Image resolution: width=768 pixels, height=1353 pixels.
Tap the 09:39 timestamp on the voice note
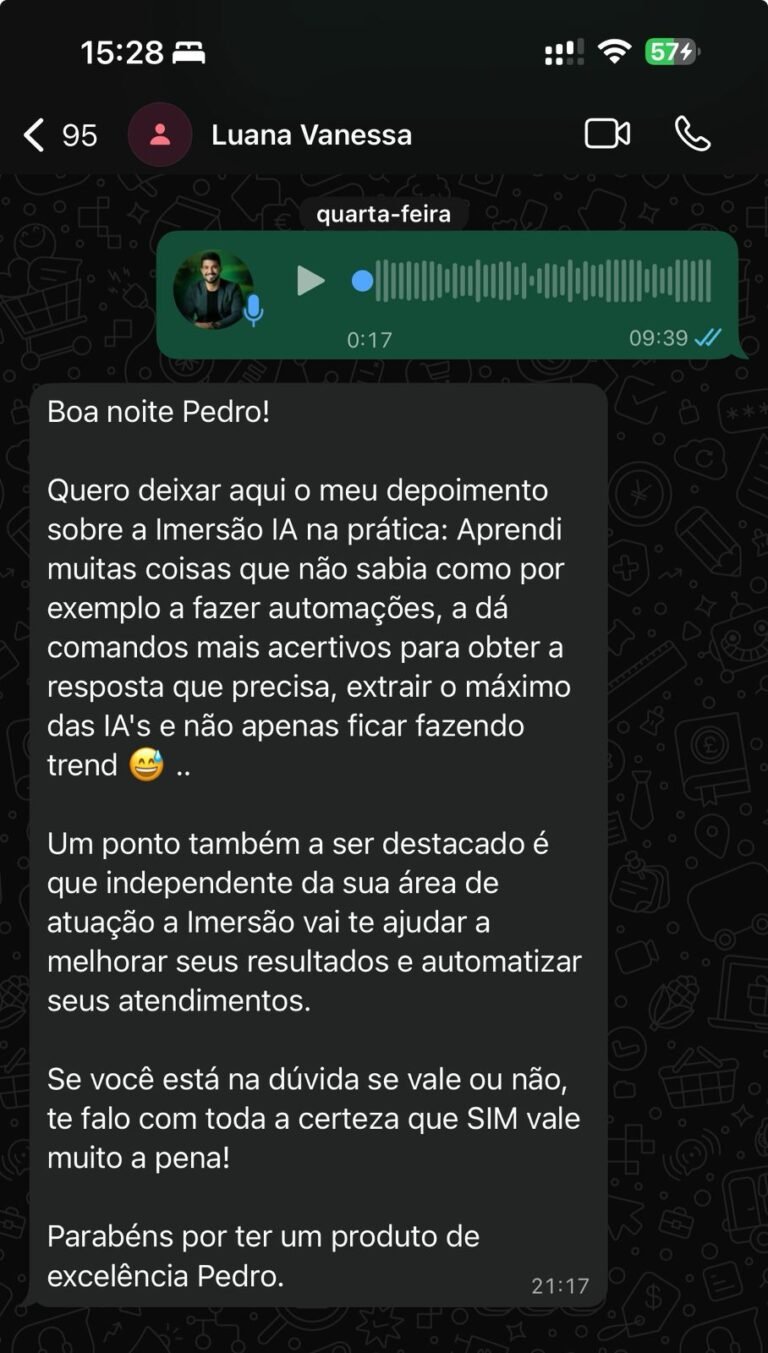tap(660, 338)
